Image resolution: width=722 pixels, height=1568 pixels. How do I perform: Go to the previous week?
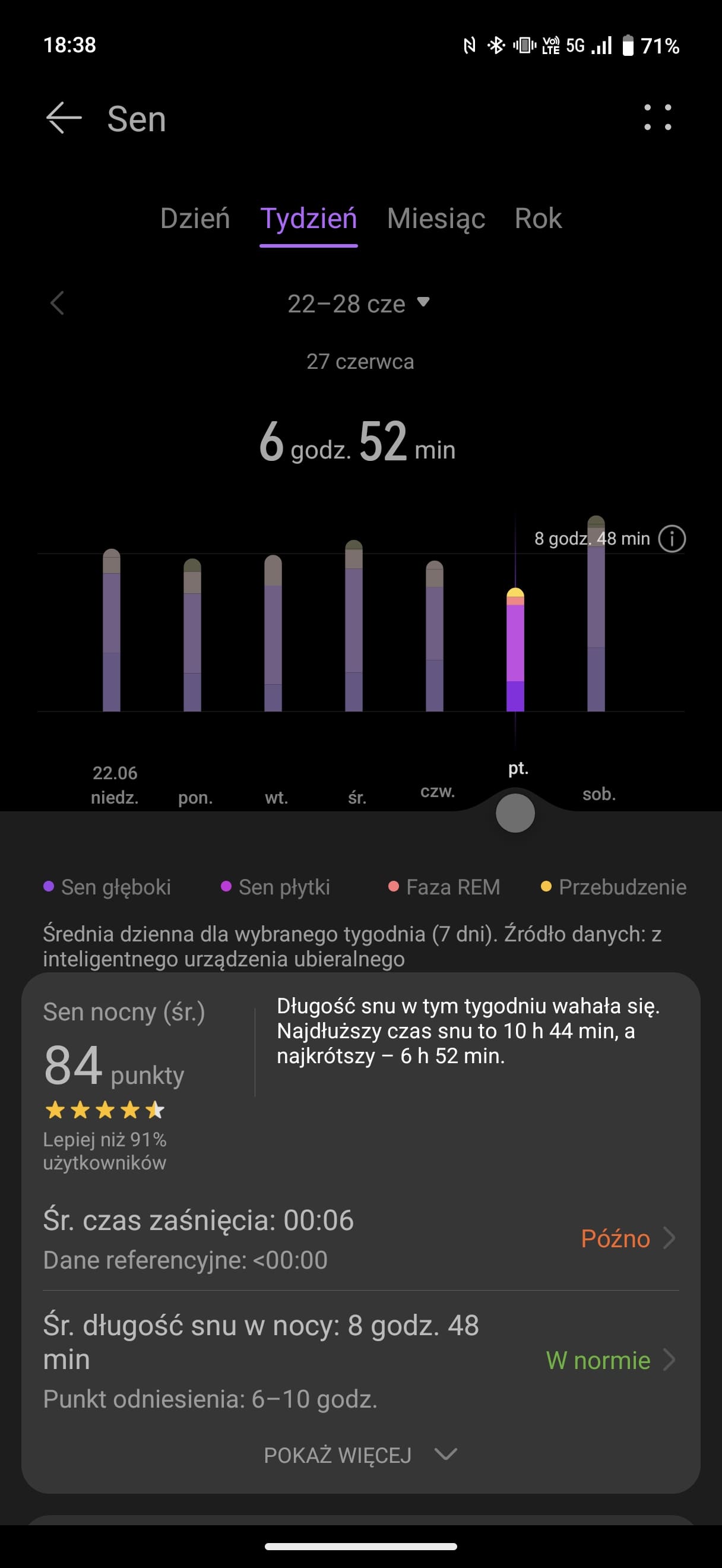(x=57, y=302)
